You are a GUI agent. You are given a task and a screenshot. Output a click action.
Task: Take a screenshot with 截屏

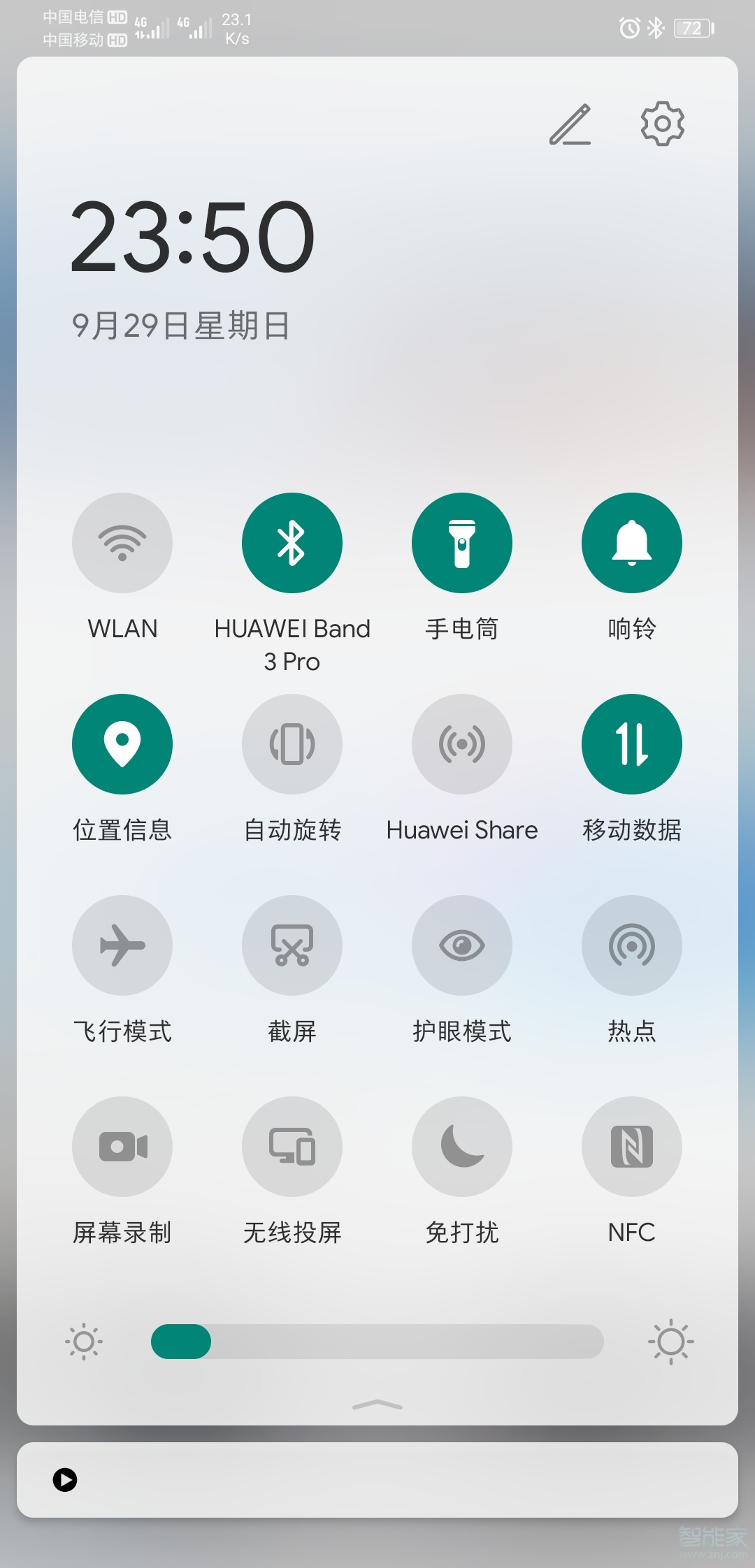(292, 945)
